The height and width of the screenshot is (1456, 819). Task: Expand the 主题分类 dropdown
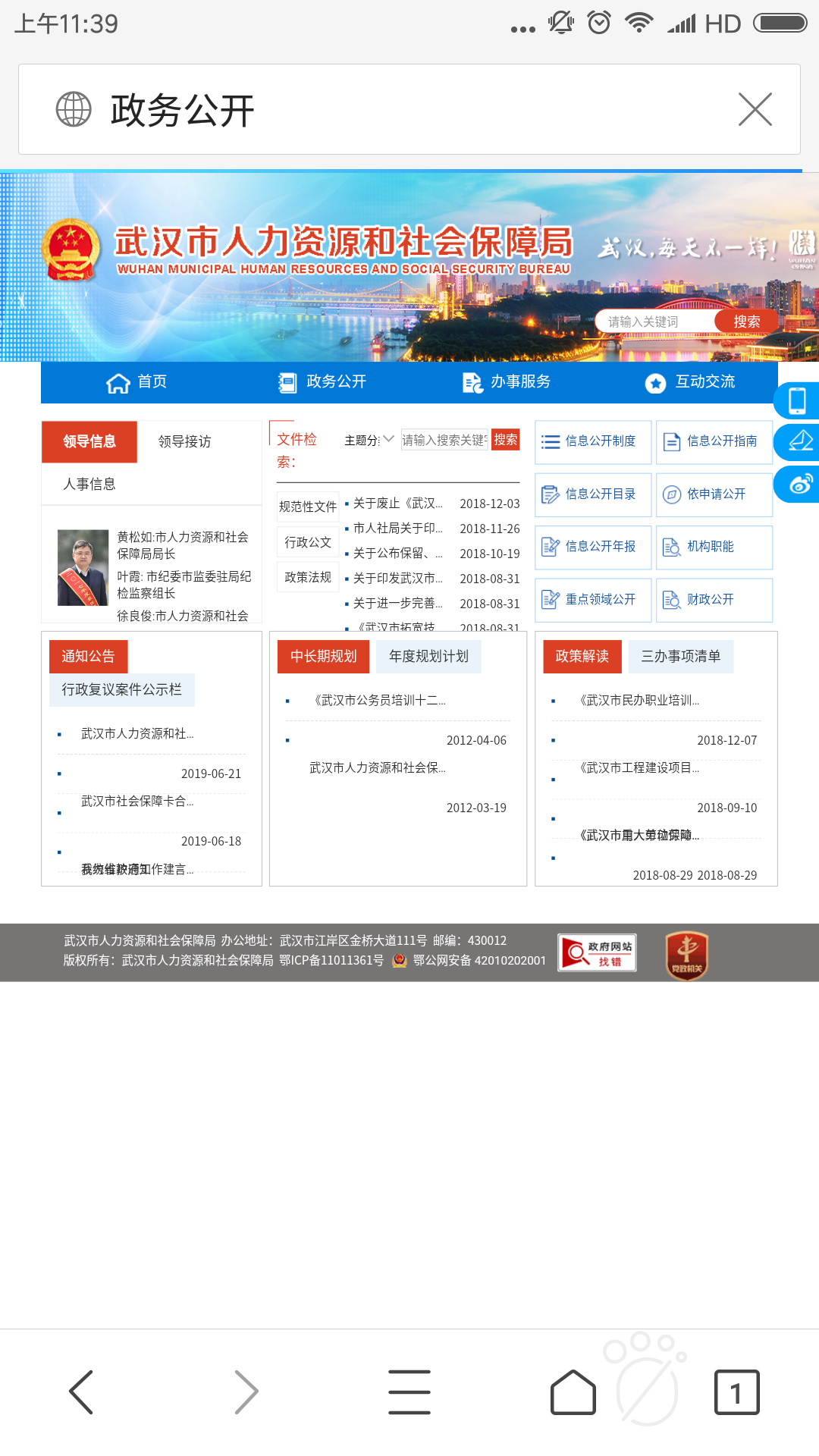point(388,439)
